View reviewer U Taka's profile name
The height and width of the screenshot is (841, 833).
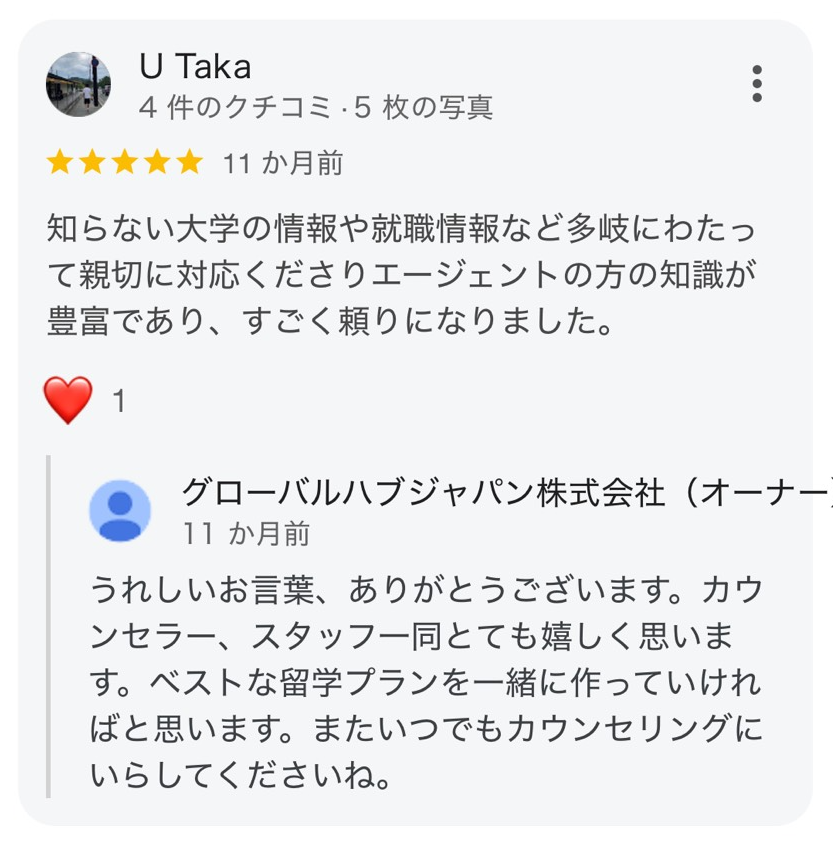click(195, 66)
